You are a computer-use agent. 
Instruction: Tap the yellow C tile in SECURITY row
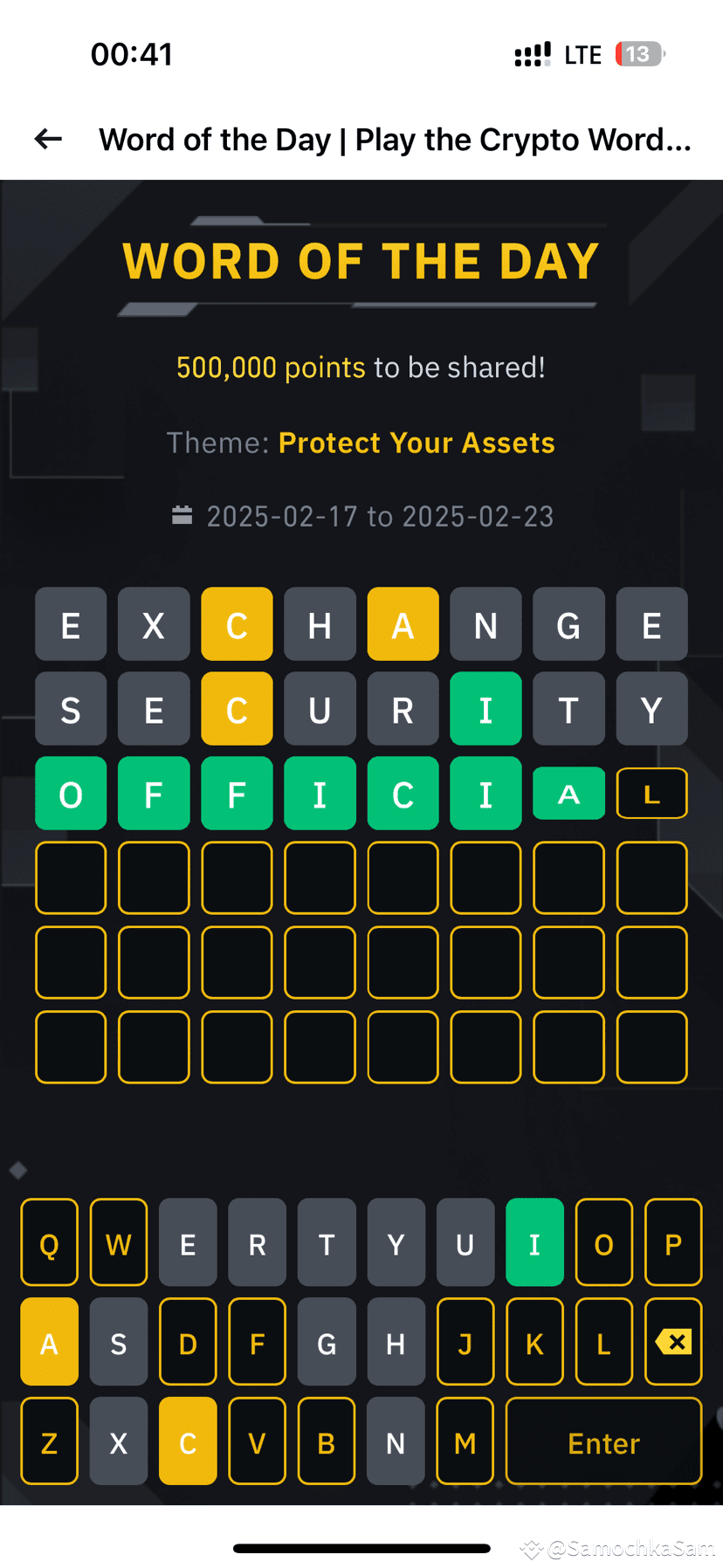coord(237,709)
